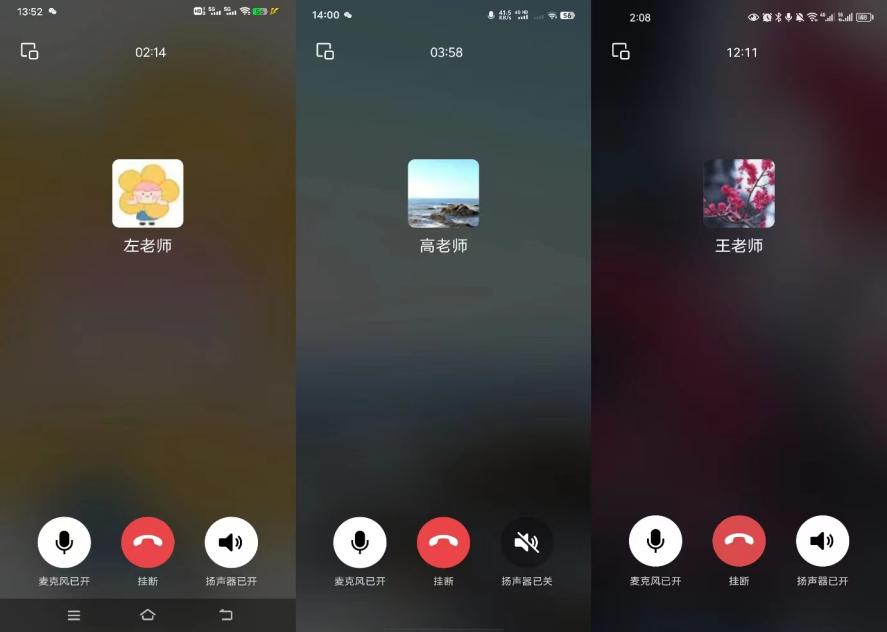
Task: Minimize the 左老师 call window
Action: click(x=29, y=51)
